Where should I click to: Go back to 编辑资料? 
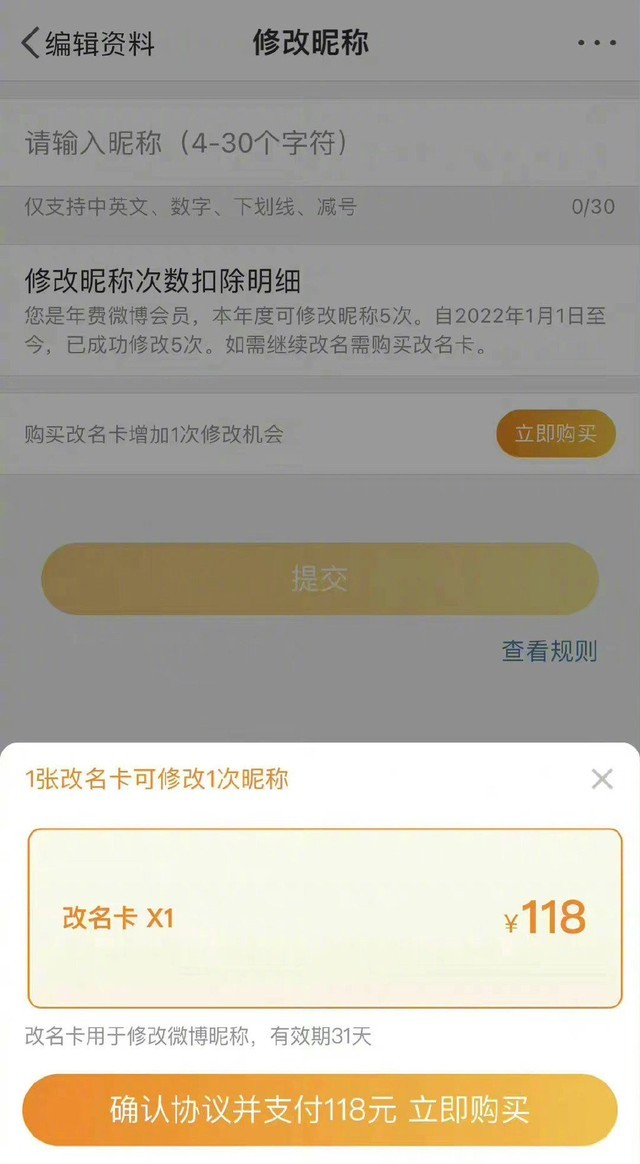88,43
